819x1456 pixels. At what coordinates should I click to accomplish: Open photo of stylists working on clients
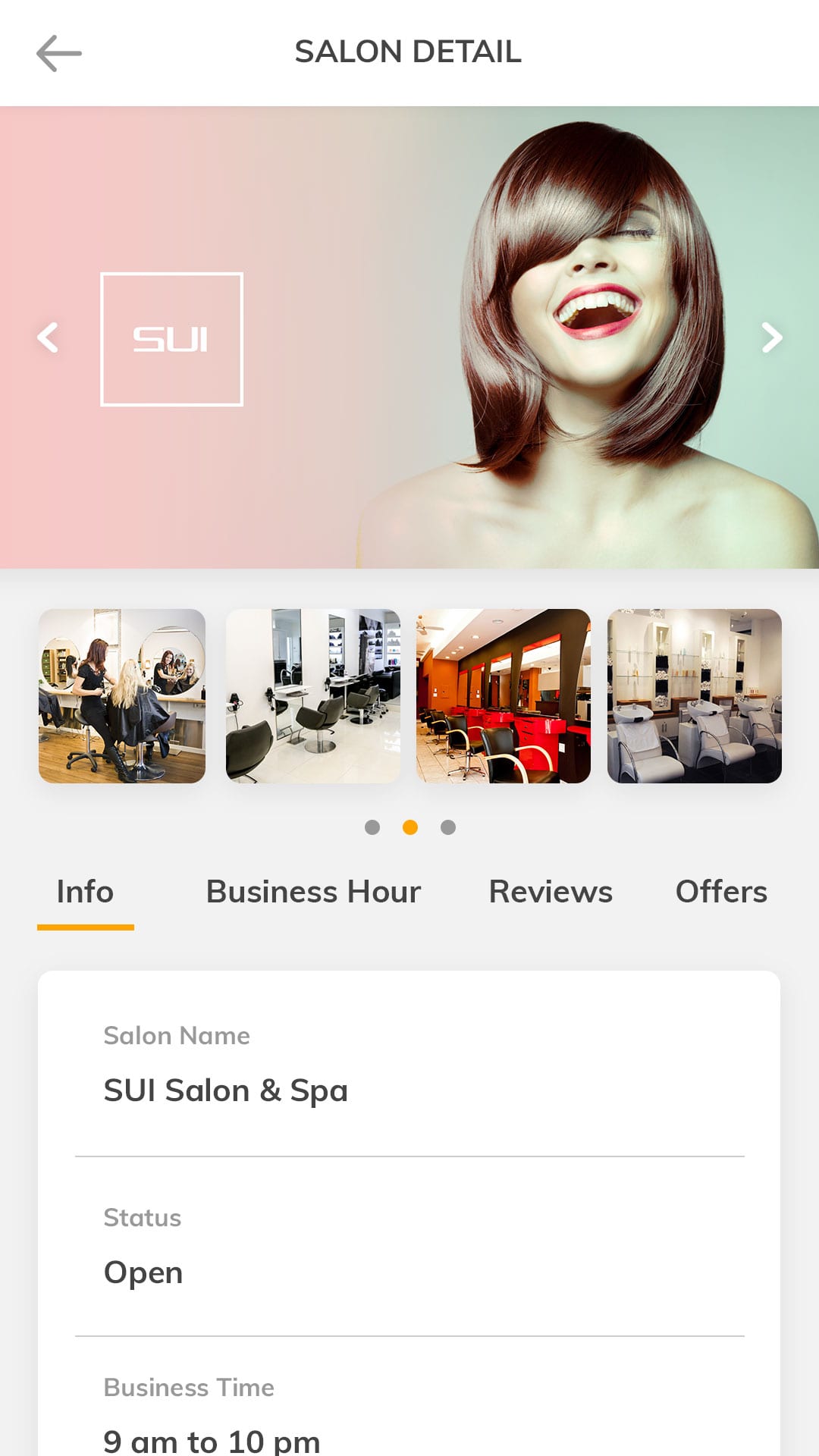pos(122,695)
